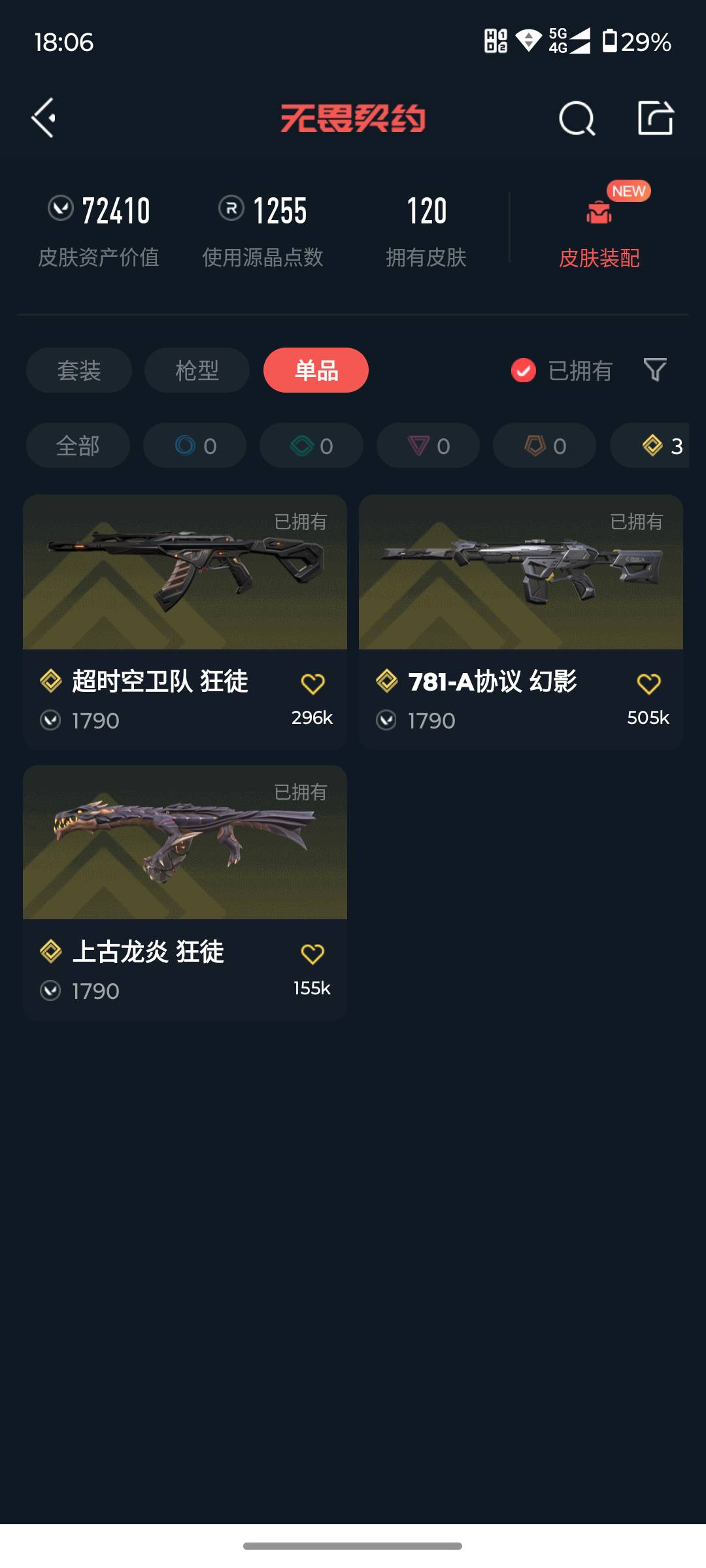The width and height of the screenshot is (706, 1568).
Task: Tap the share icon in top bar
Action: (657, 118)
